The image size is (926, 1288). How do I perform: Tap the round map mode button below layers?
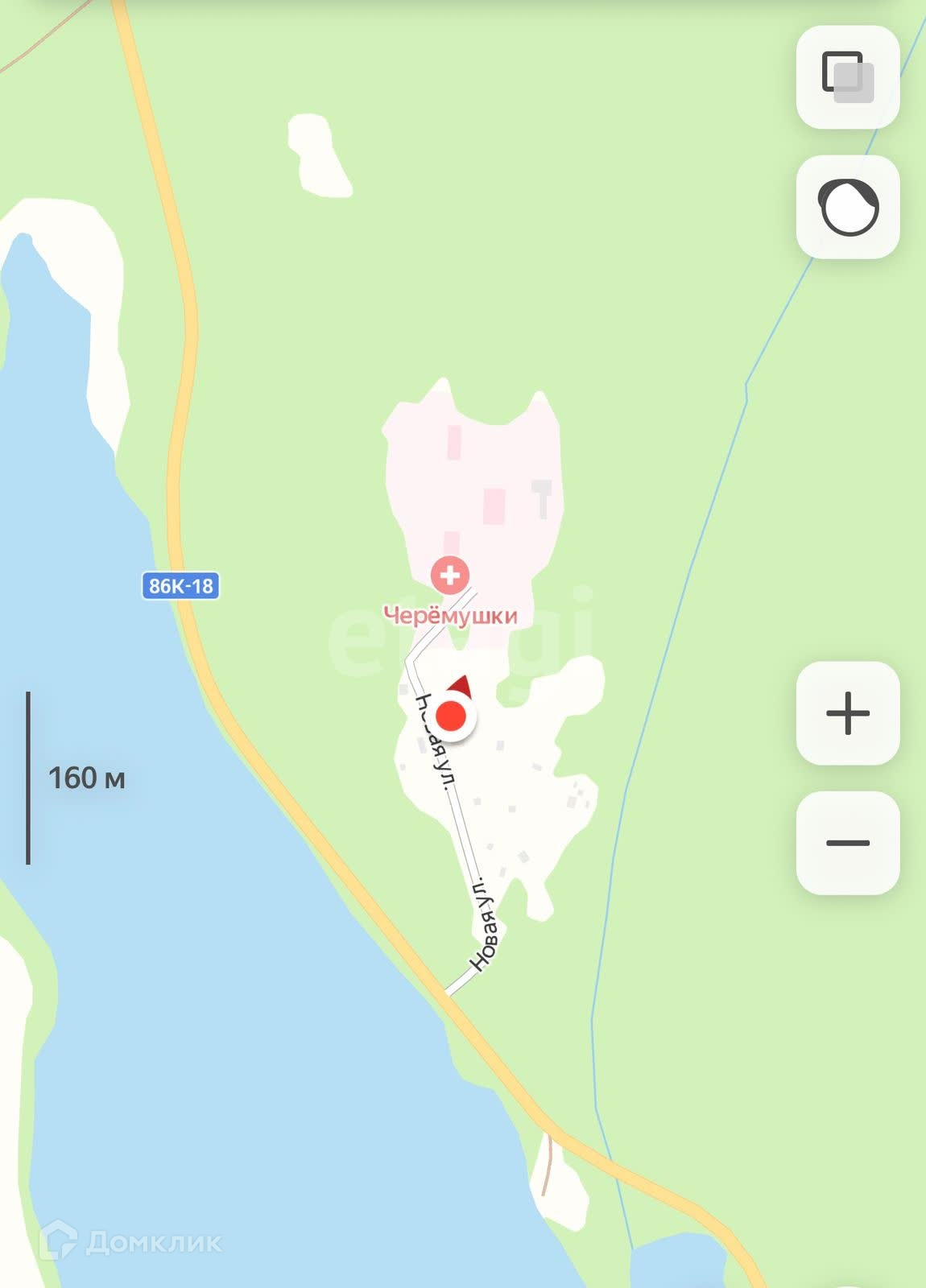pos(847,207)
